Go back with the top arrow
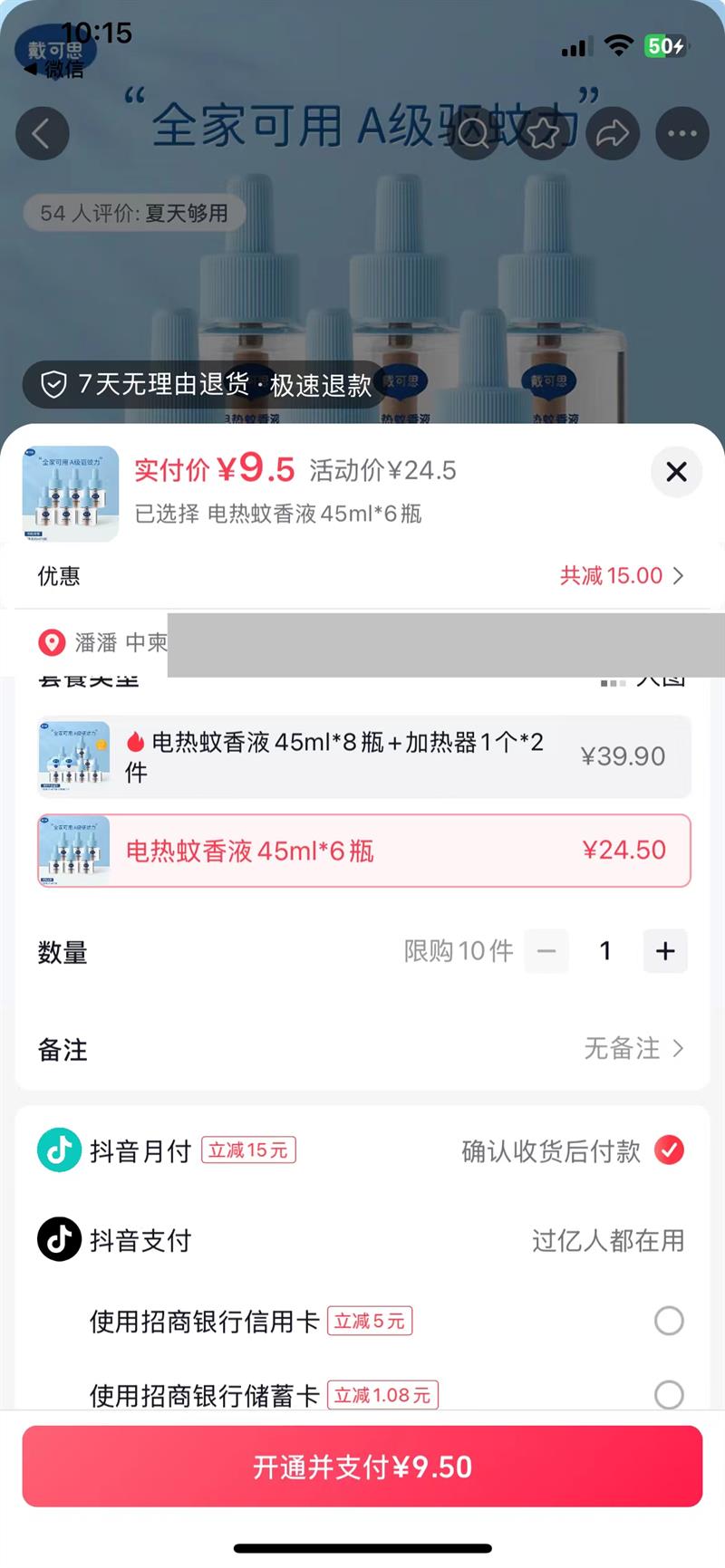The image size is (725, 1568). point(42,134)
